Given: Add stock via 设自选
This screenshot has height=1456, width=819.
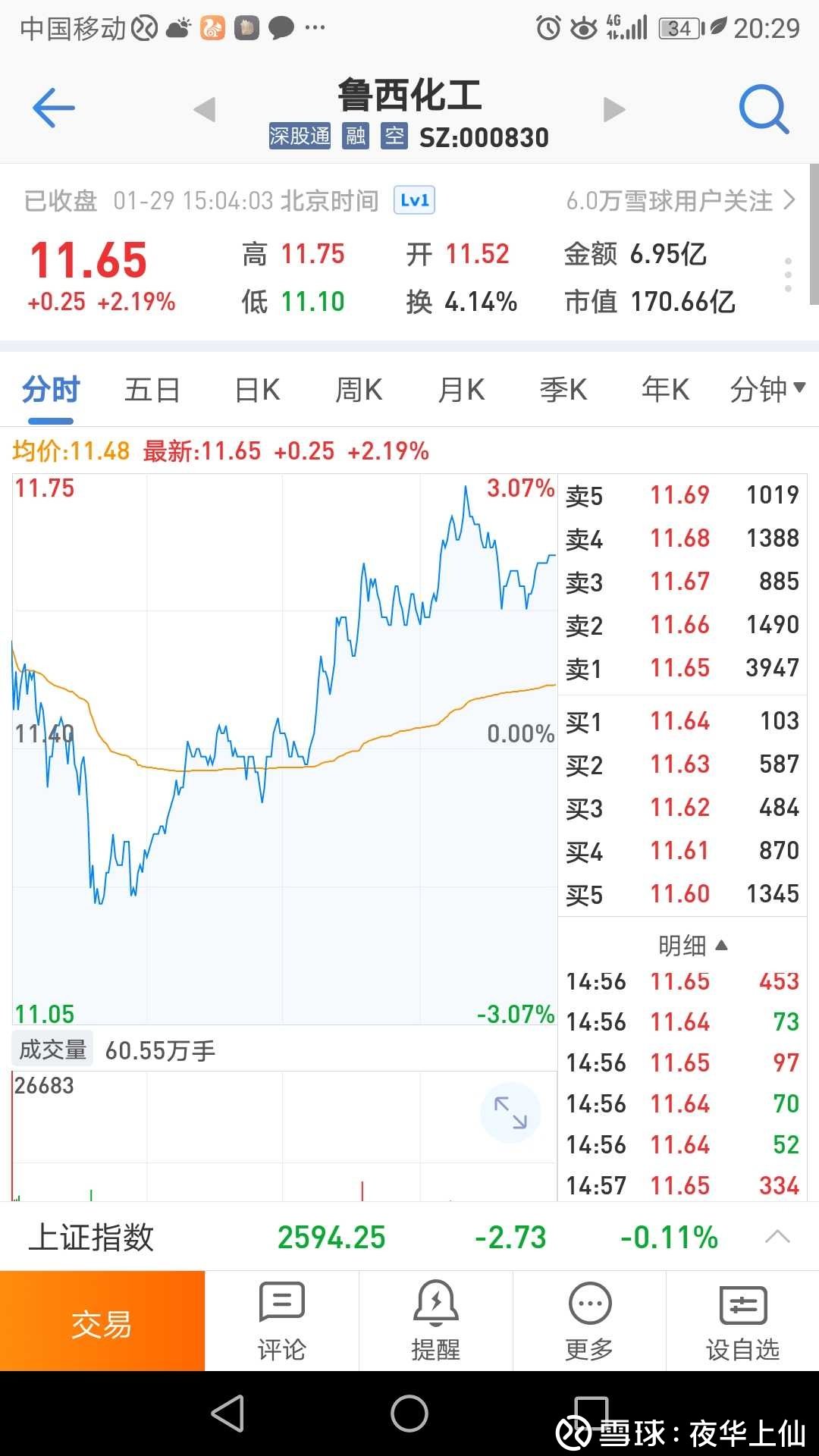Looking at the screenshot, I should (x=742, y=1321).
